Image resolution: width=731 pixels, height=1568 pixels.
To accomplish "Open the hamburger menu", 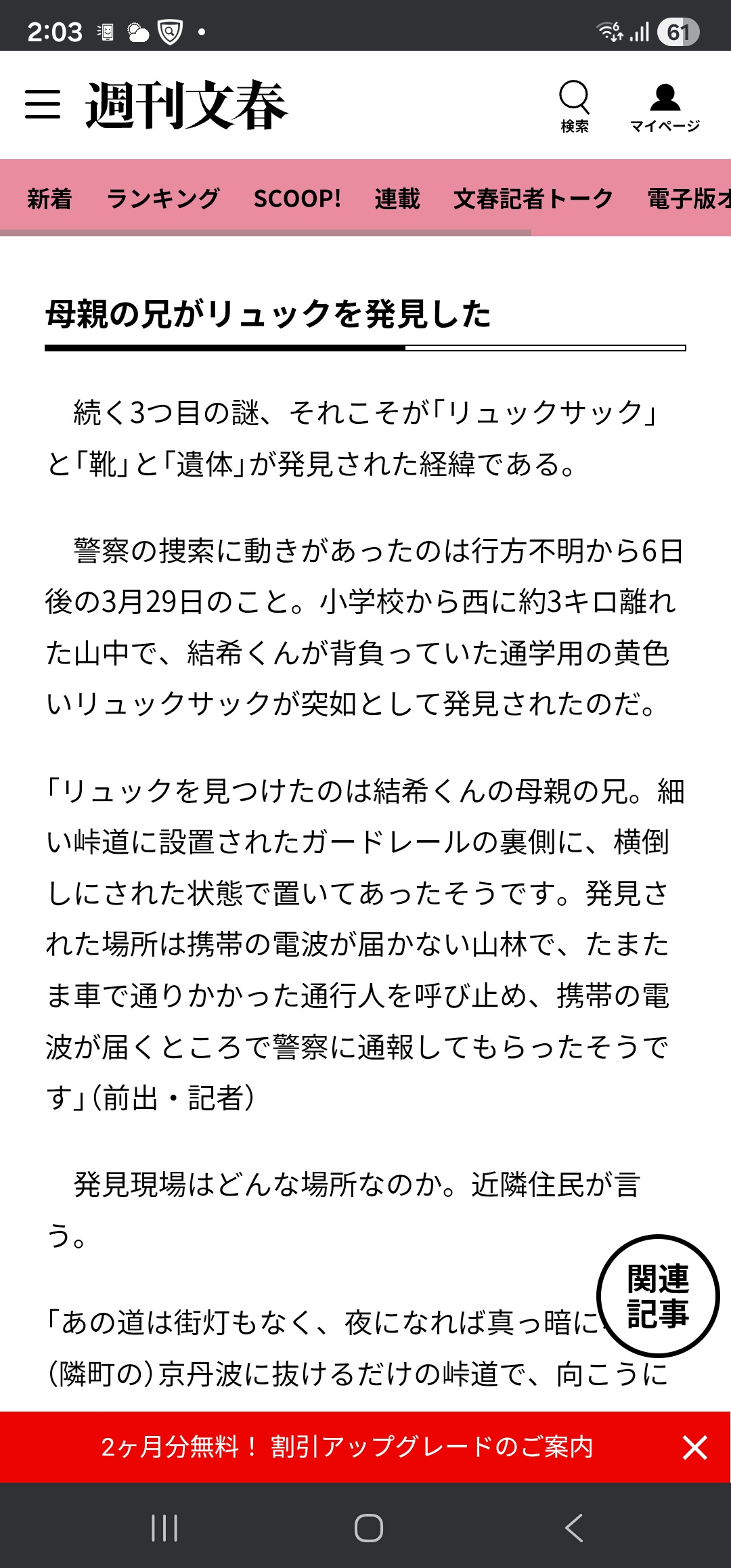I will click(x=43, y=104).
